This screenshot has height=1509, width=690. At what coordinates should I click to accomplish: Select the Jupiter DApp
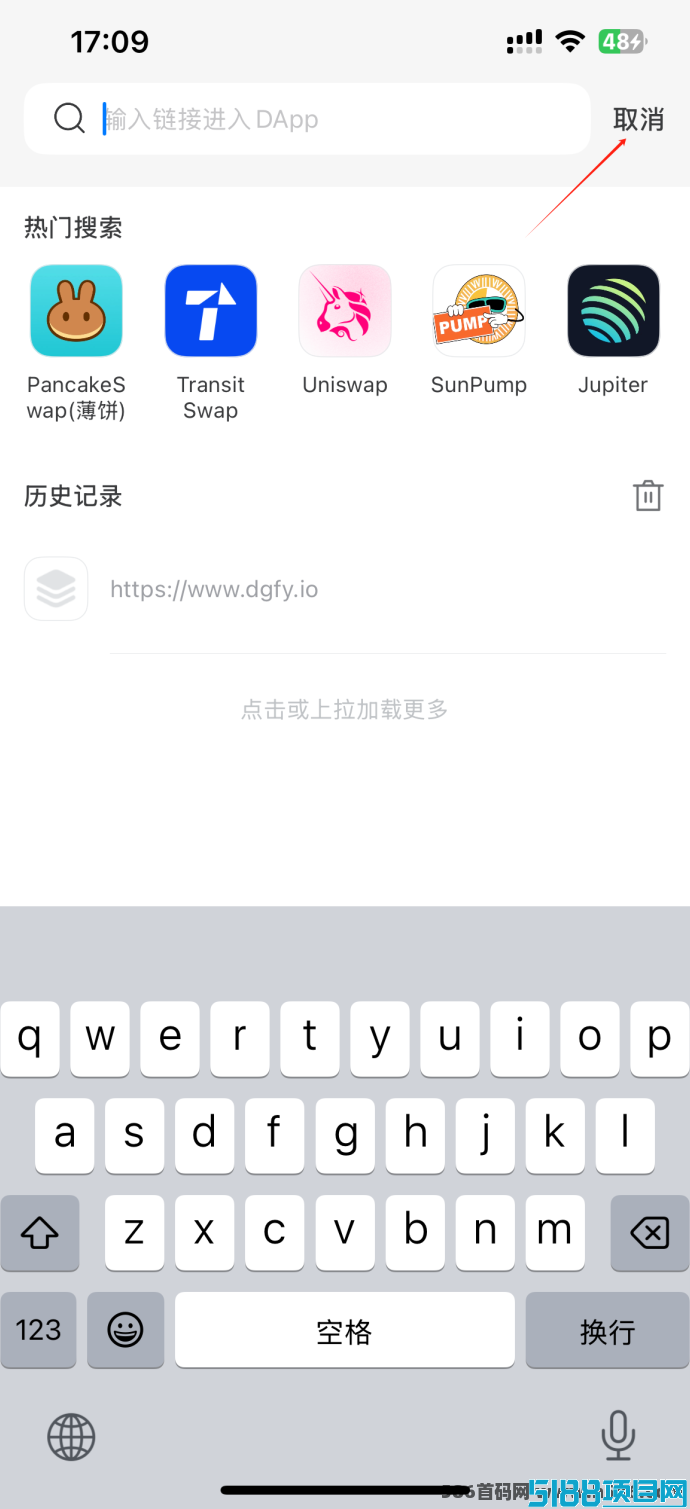[613, 311]
